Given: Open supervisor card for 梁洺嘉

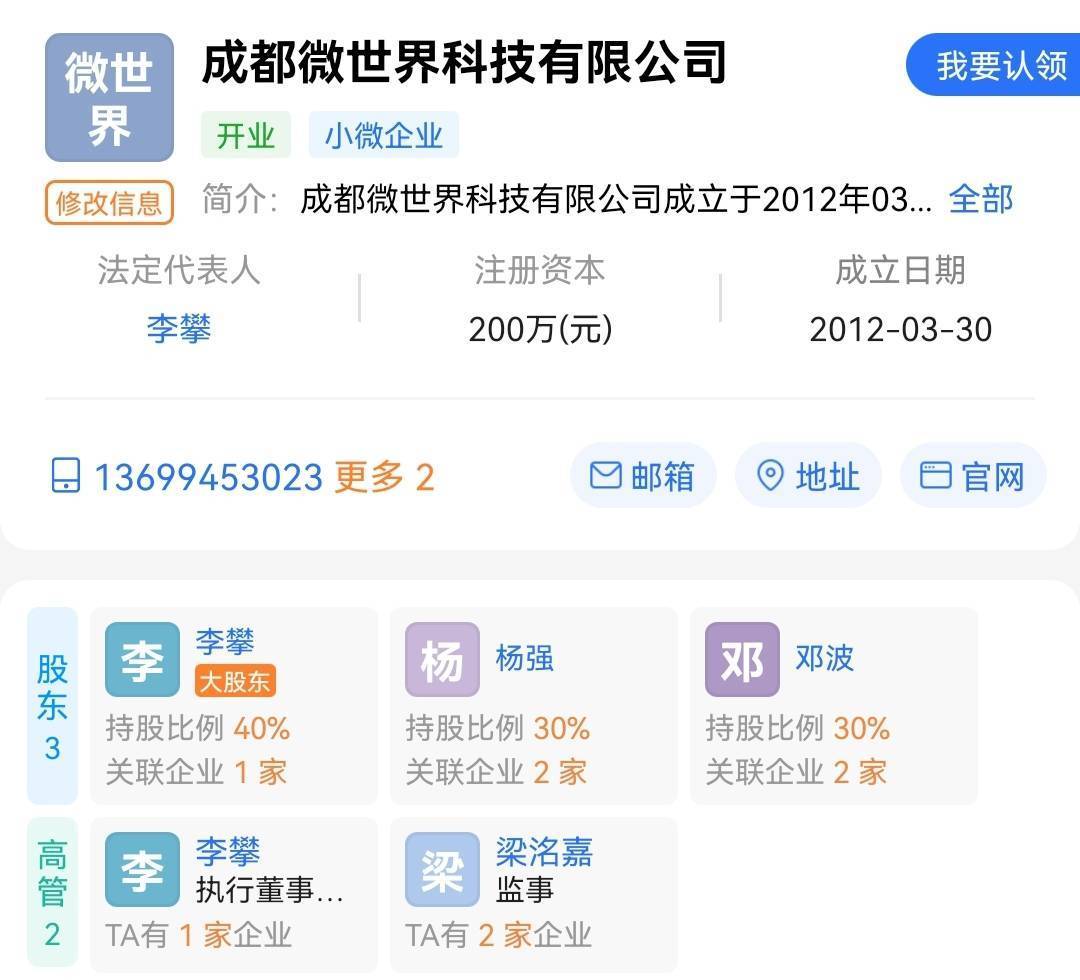Looking at the screenshot, I should [x=533, y=893].
